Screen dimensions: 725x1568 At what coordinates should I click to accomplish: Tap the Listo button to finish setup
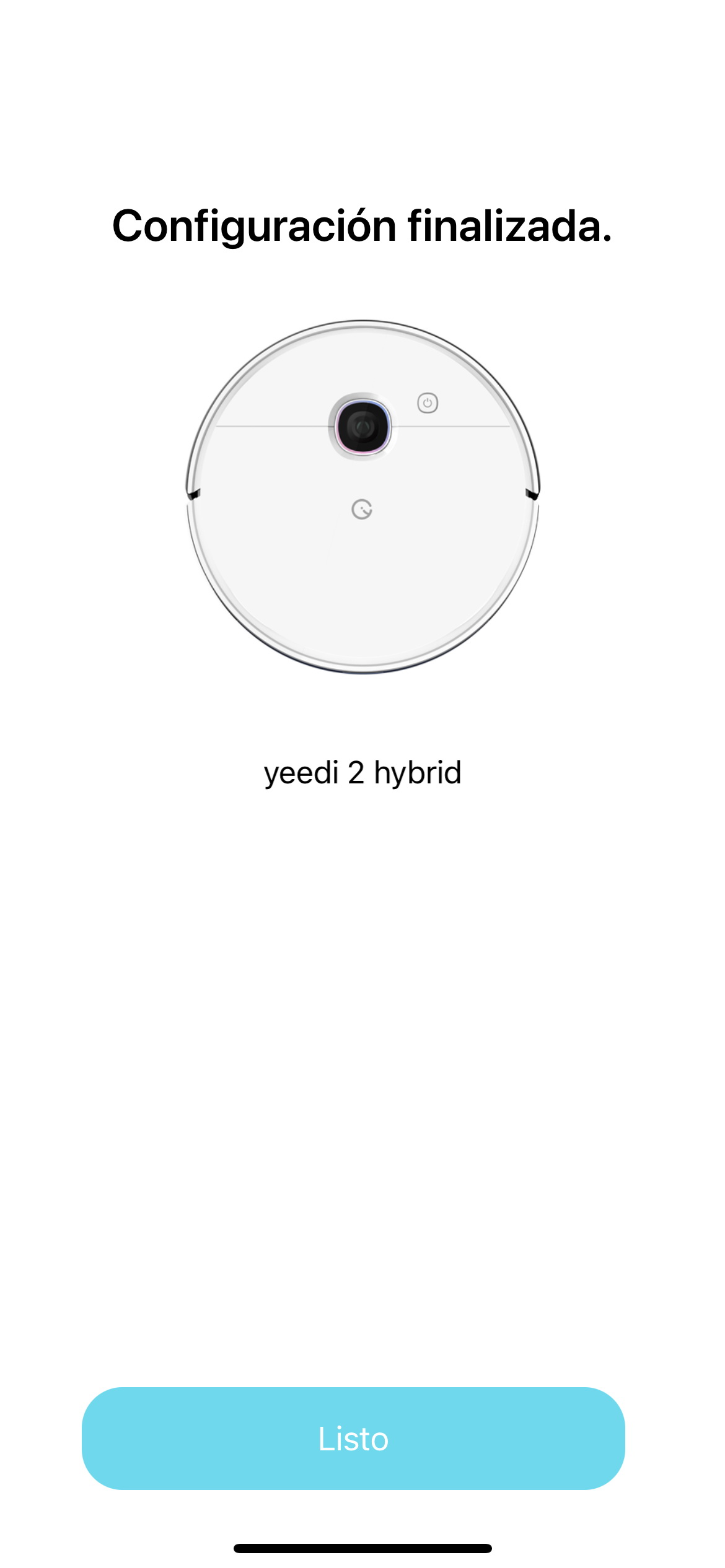tap(353, 1438)
